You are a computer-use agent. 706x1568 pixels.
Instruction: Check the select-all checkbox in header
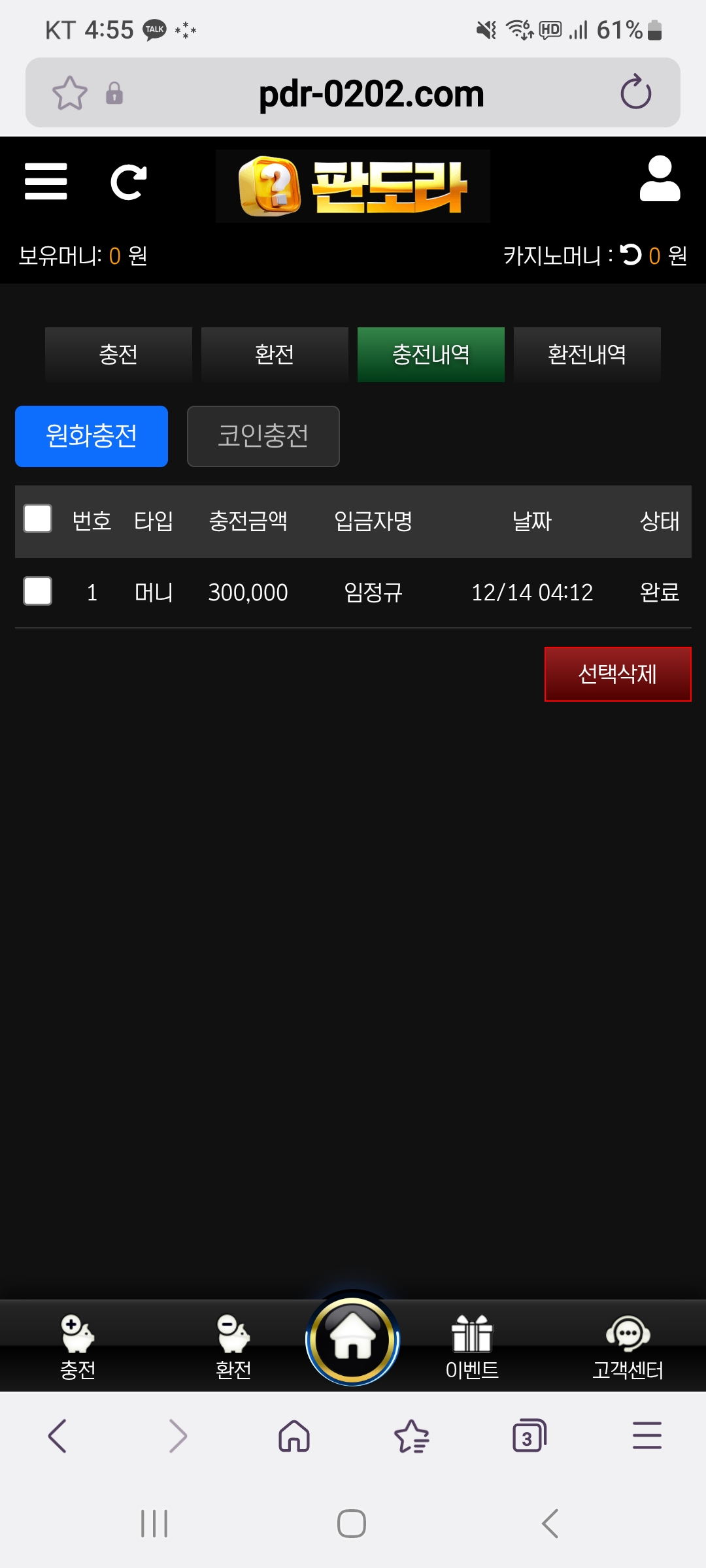pos(38,519)
